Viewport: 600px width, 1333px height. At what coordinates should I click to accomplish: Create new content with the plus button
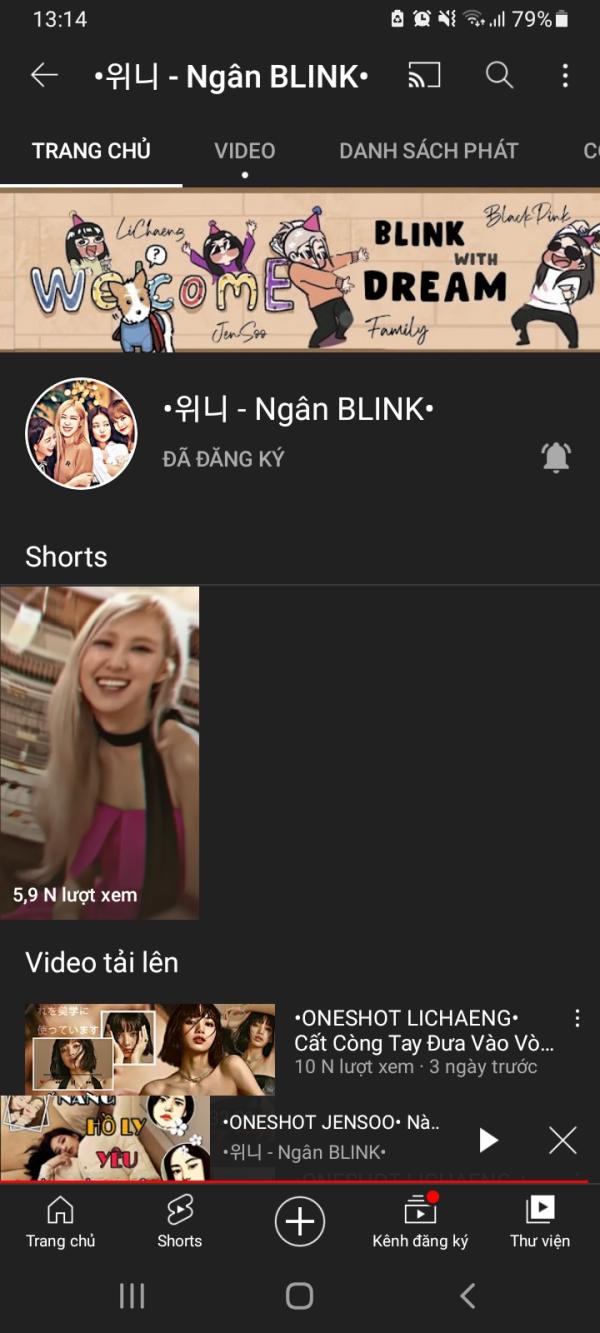pos(300,1221)
